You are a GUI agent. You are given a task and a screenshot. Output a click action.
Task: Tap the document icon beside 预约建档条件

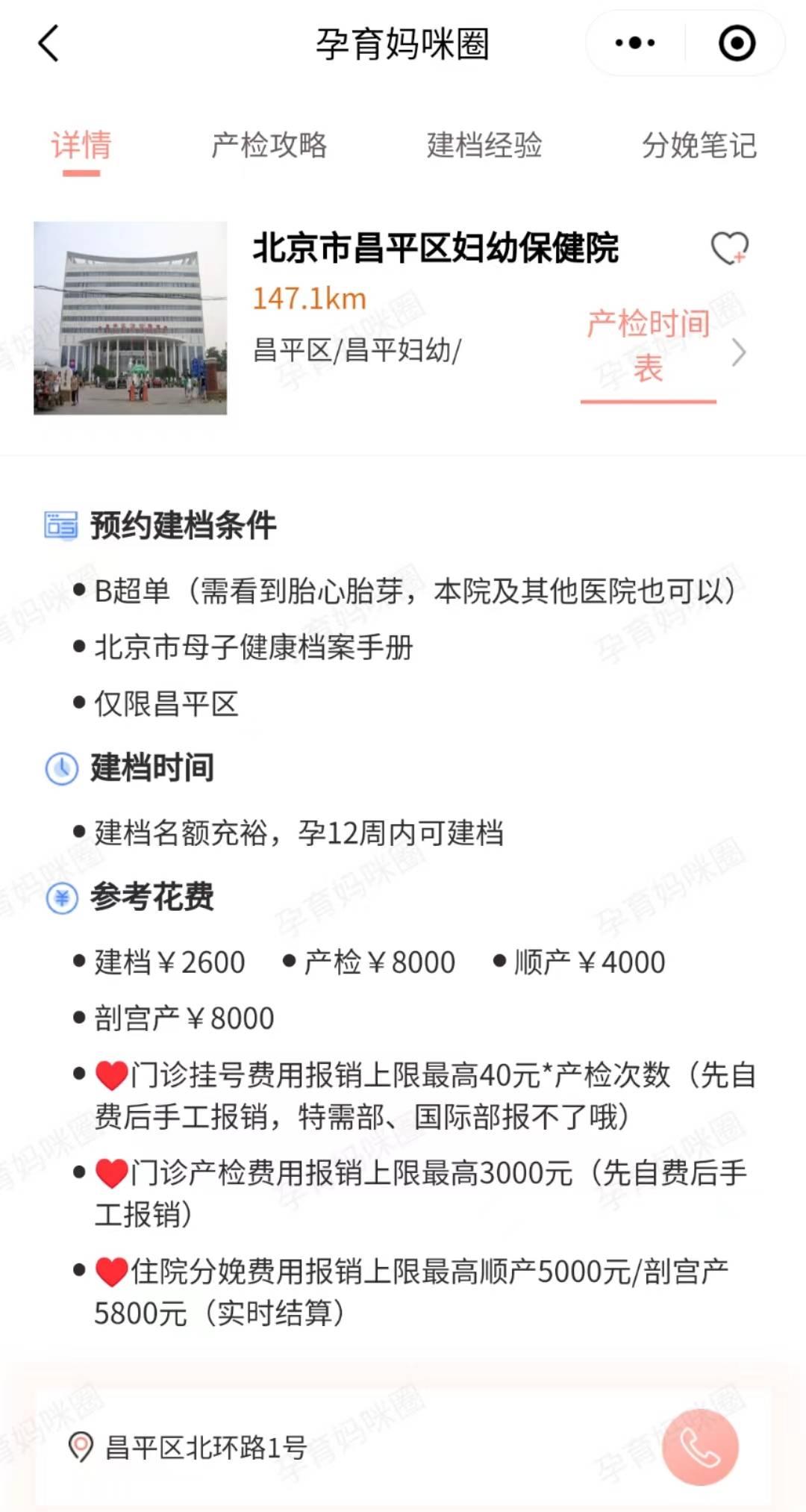click(x=60, y=524)
